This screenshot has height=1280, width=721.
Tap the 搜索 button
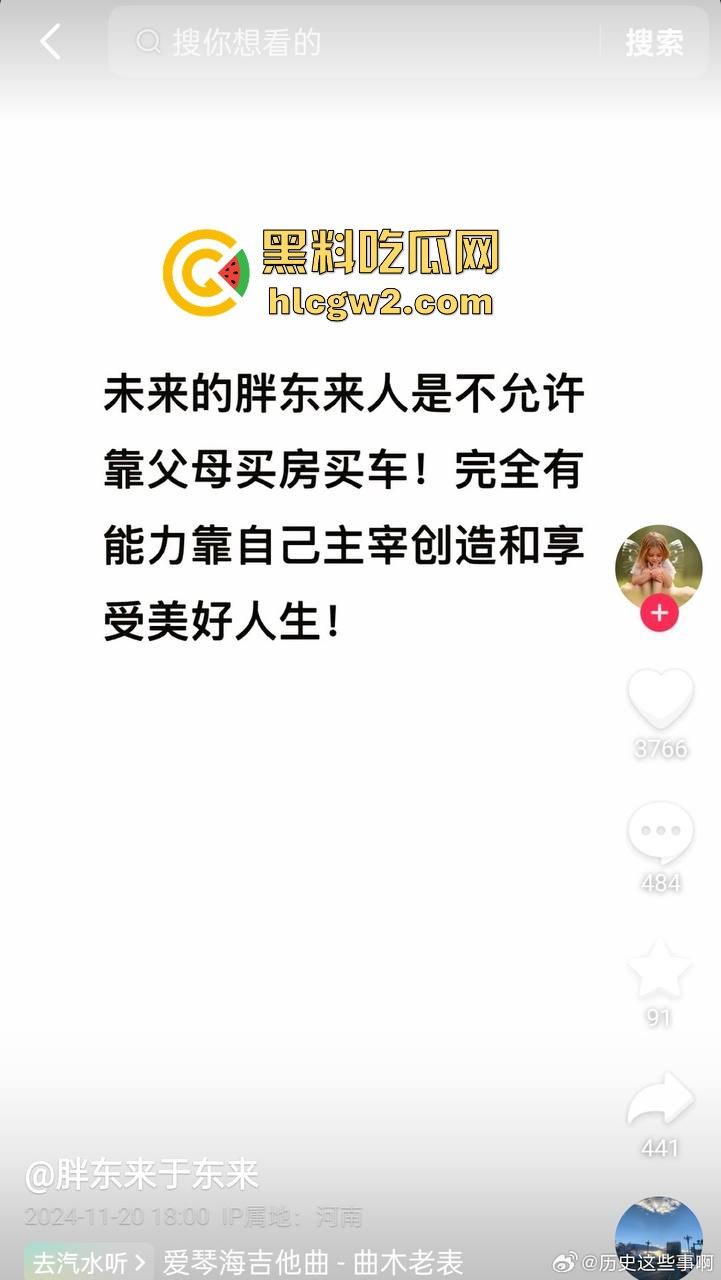[x=654, y=42]
